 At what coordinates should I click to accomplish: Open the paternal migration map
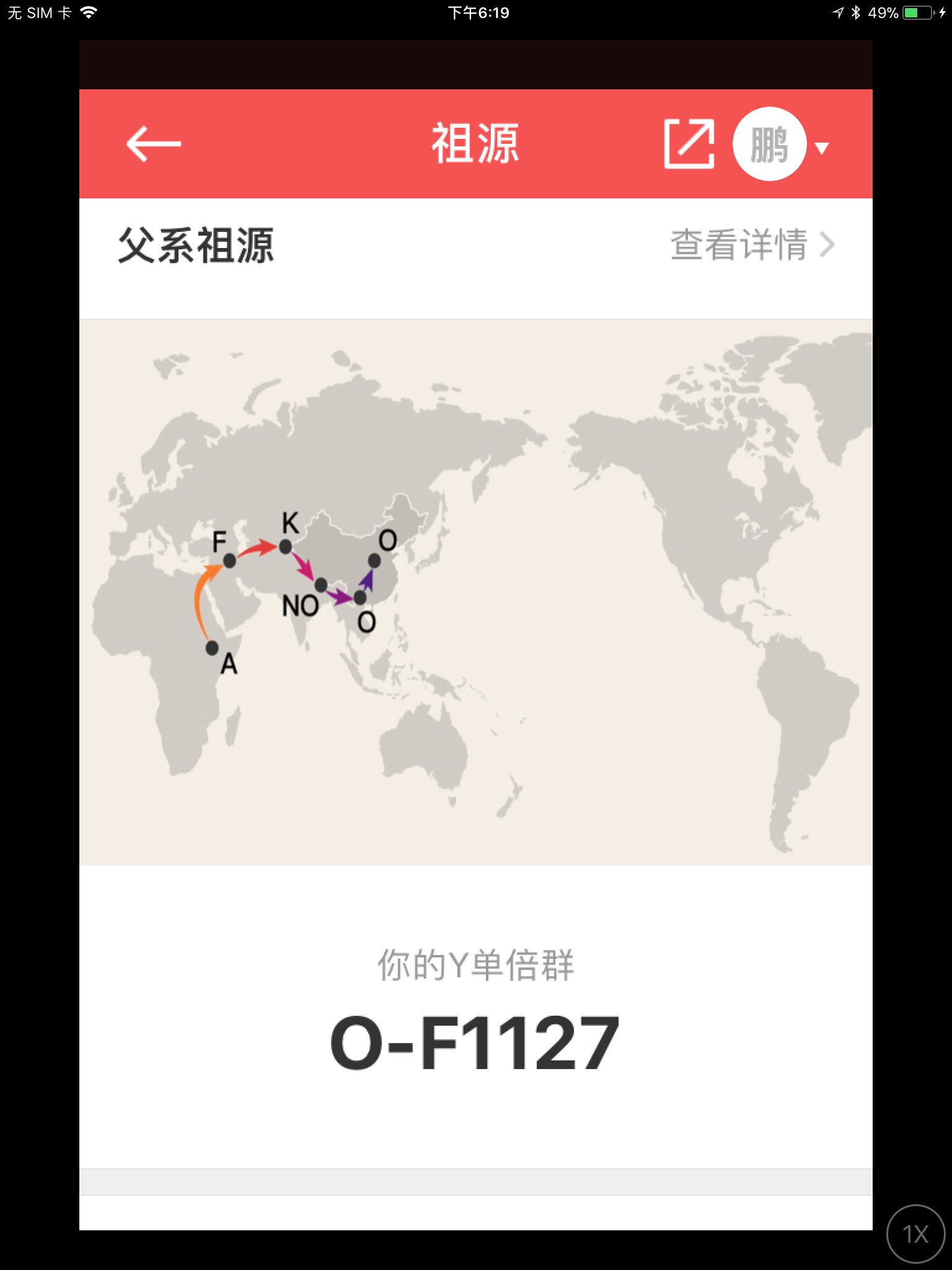pyautogui.click(x=475, y=592)
